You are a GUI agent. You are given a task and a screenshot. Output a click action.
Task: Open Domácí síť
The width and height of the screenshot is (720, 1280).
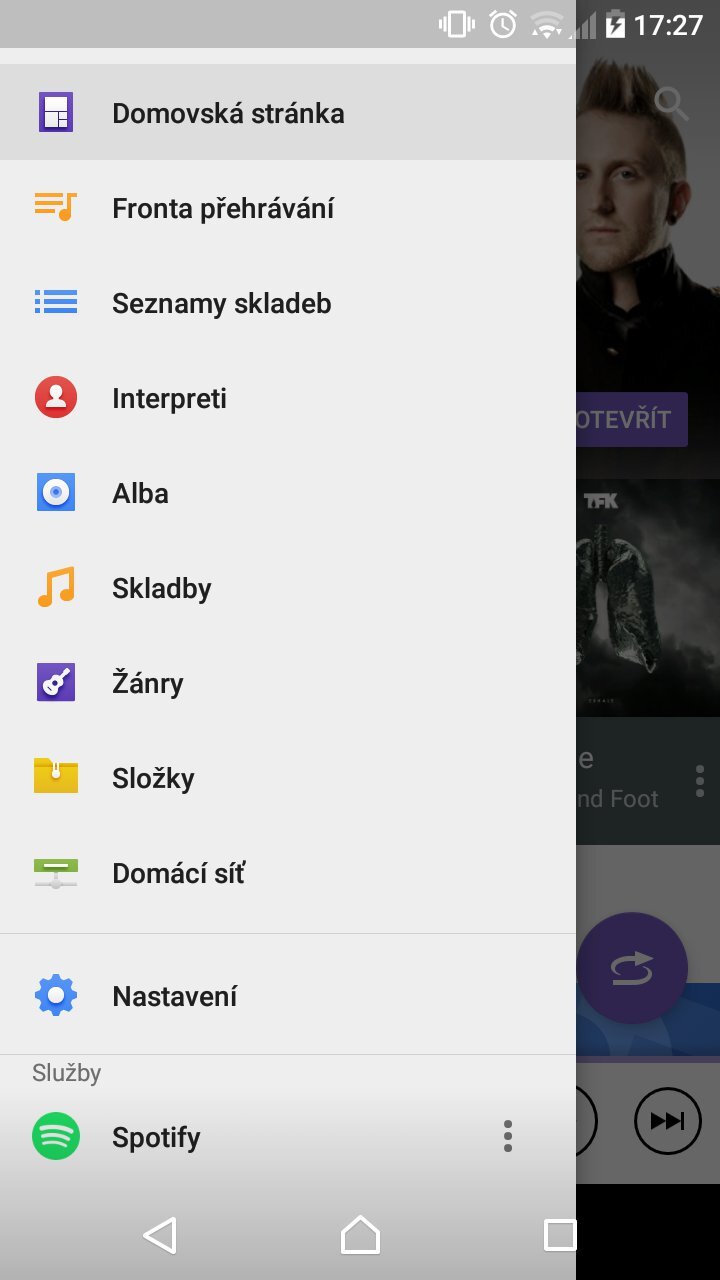[x=178, y=873]
